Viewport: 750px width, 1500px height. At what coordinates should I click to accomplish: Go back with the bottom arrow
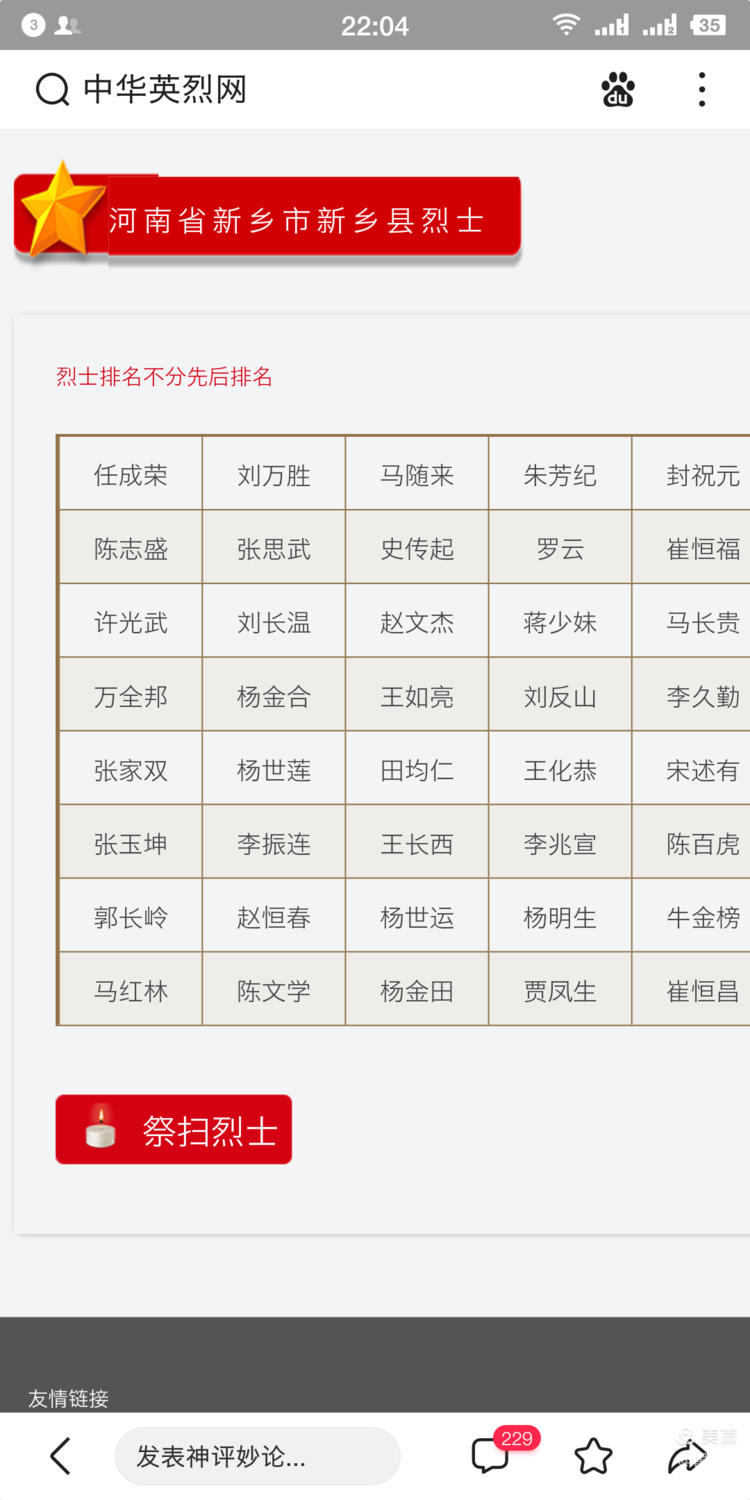[61, 1456]
